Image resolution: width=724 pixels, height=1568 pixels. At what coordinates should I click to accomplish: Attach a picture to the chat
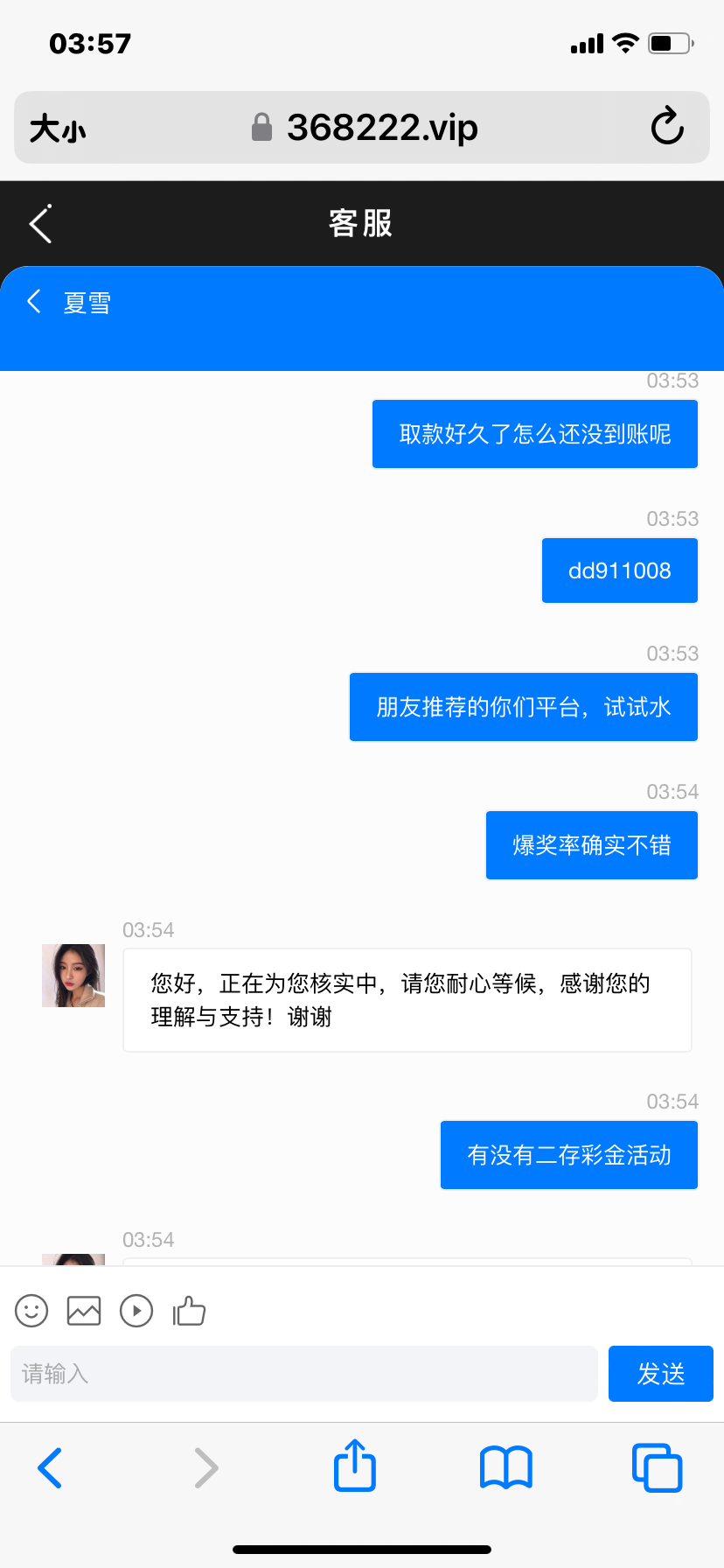(84, 1311)
